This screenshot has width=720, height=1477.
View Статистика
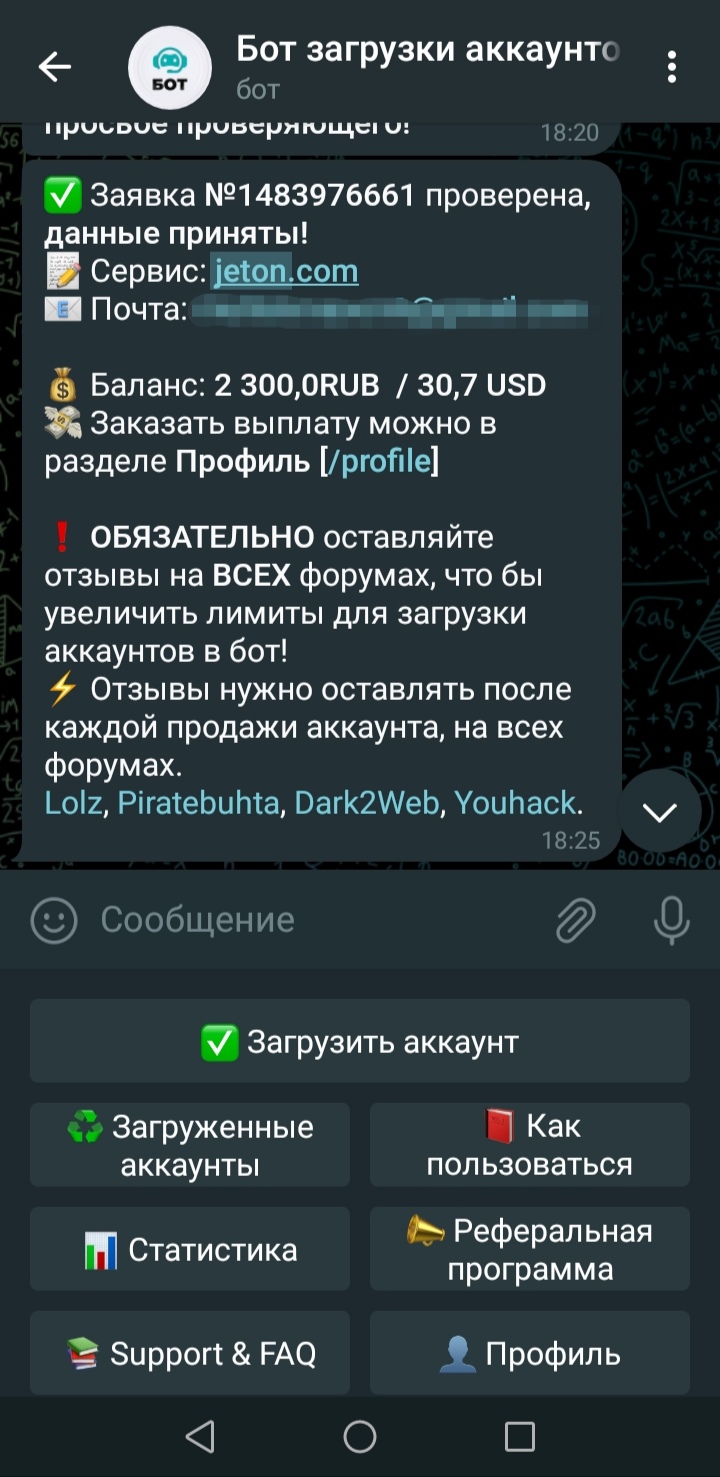(190, 1250)
